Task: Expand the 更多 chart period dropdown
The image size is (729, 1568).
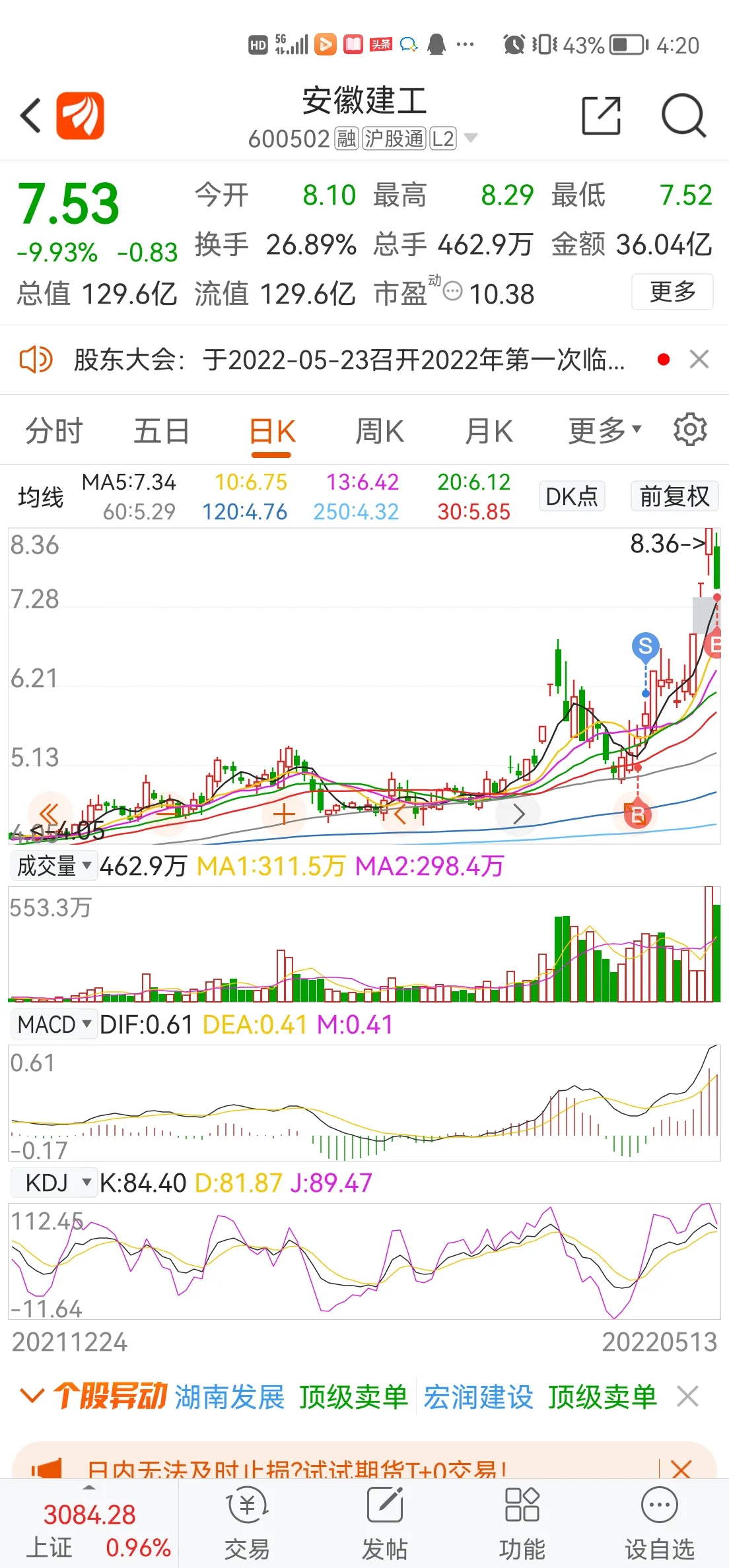Action: 605,432
